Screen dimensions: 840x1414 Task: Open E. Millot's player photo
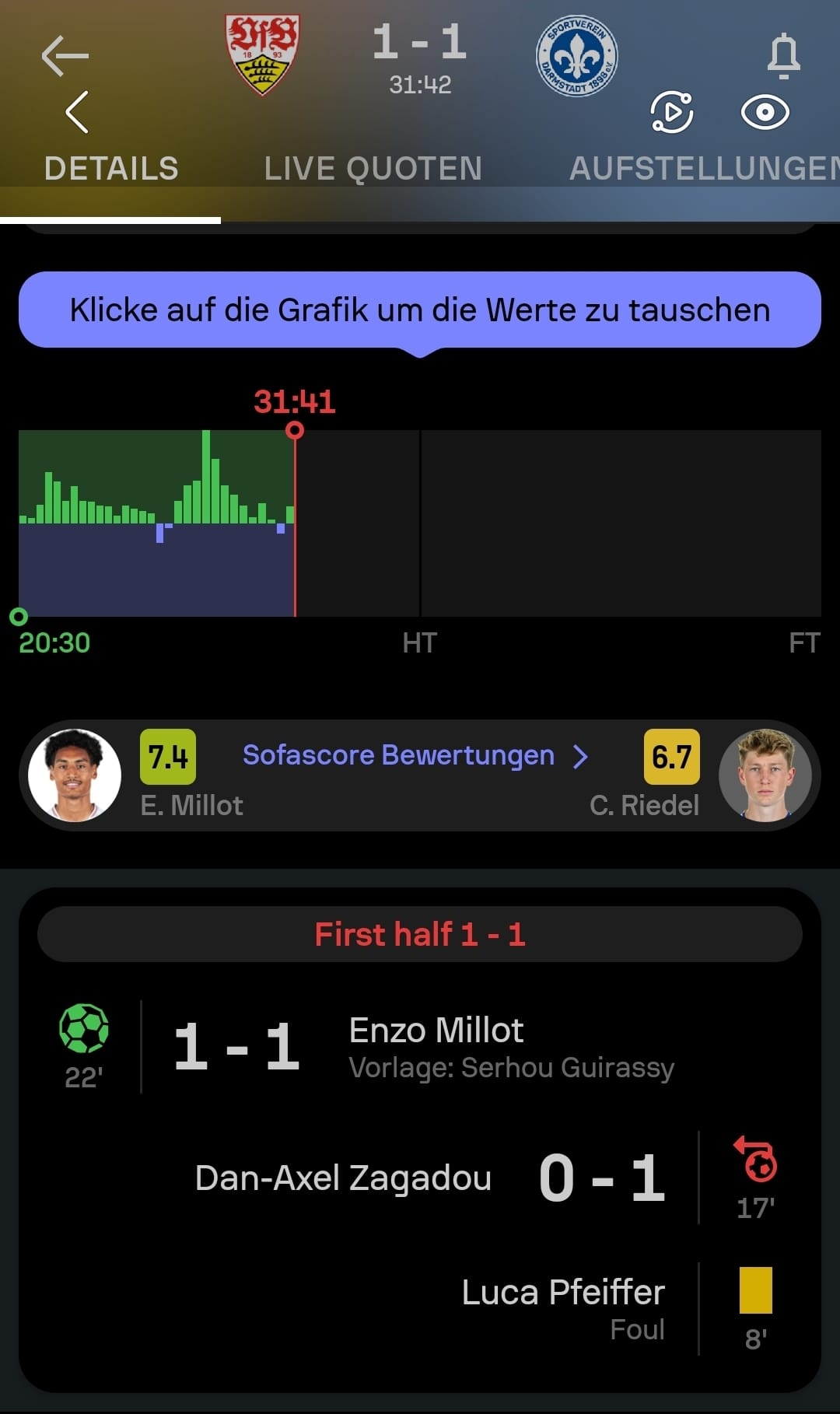click(x=75, y=775)
